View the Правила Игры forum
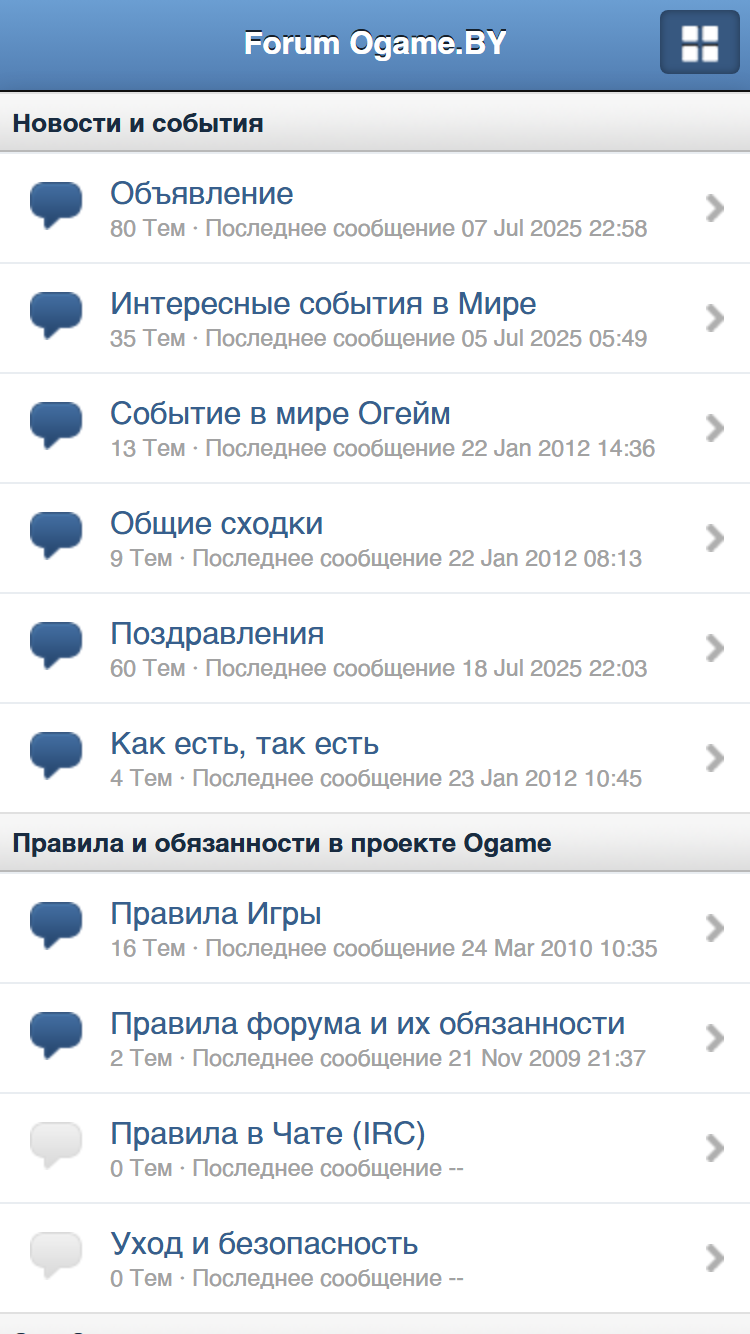 [375, 928]
